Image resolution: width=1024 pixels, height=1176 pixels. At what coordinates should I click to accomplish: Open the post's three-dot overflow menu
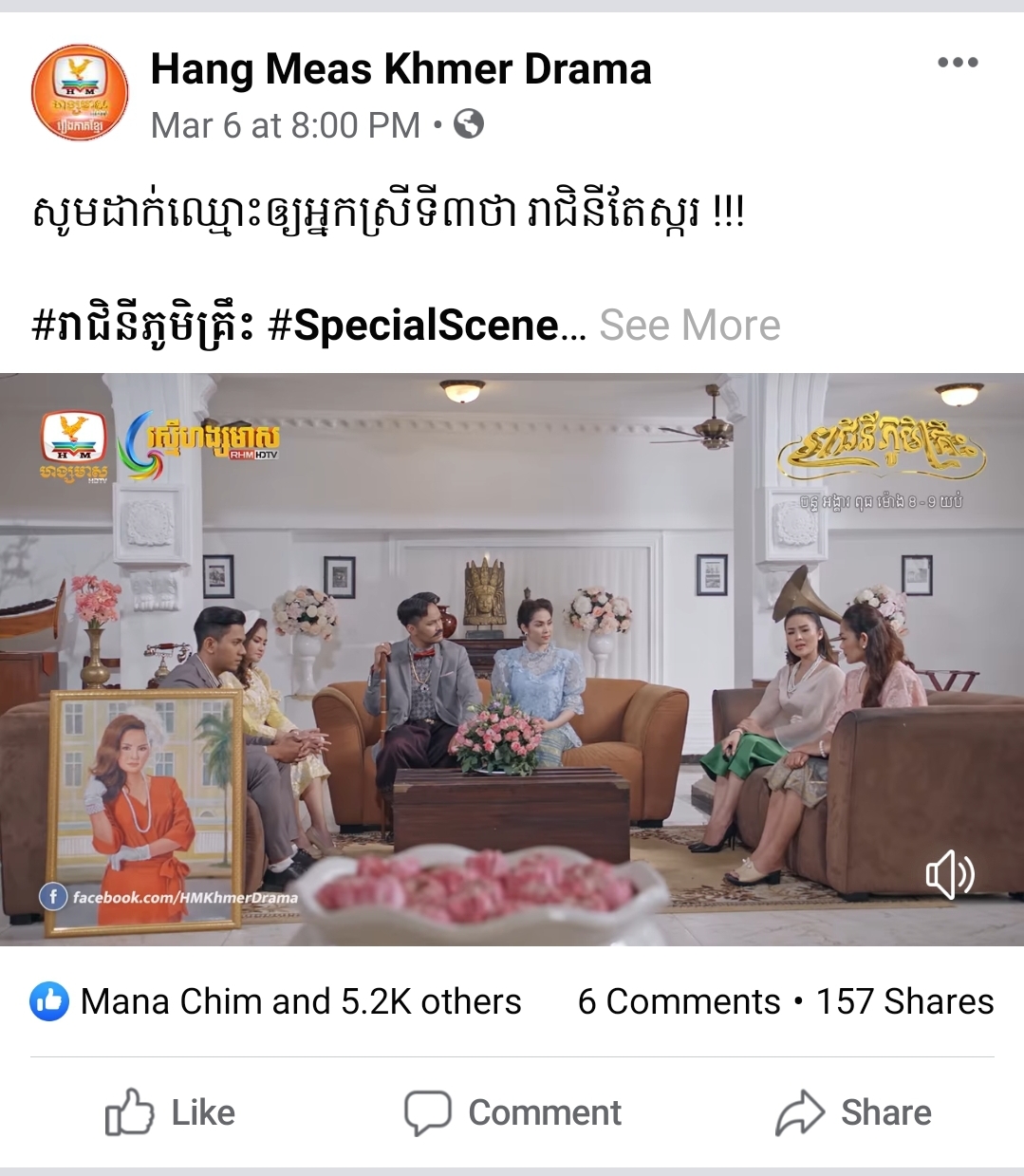pyautogui.click(x=957, y=64)
